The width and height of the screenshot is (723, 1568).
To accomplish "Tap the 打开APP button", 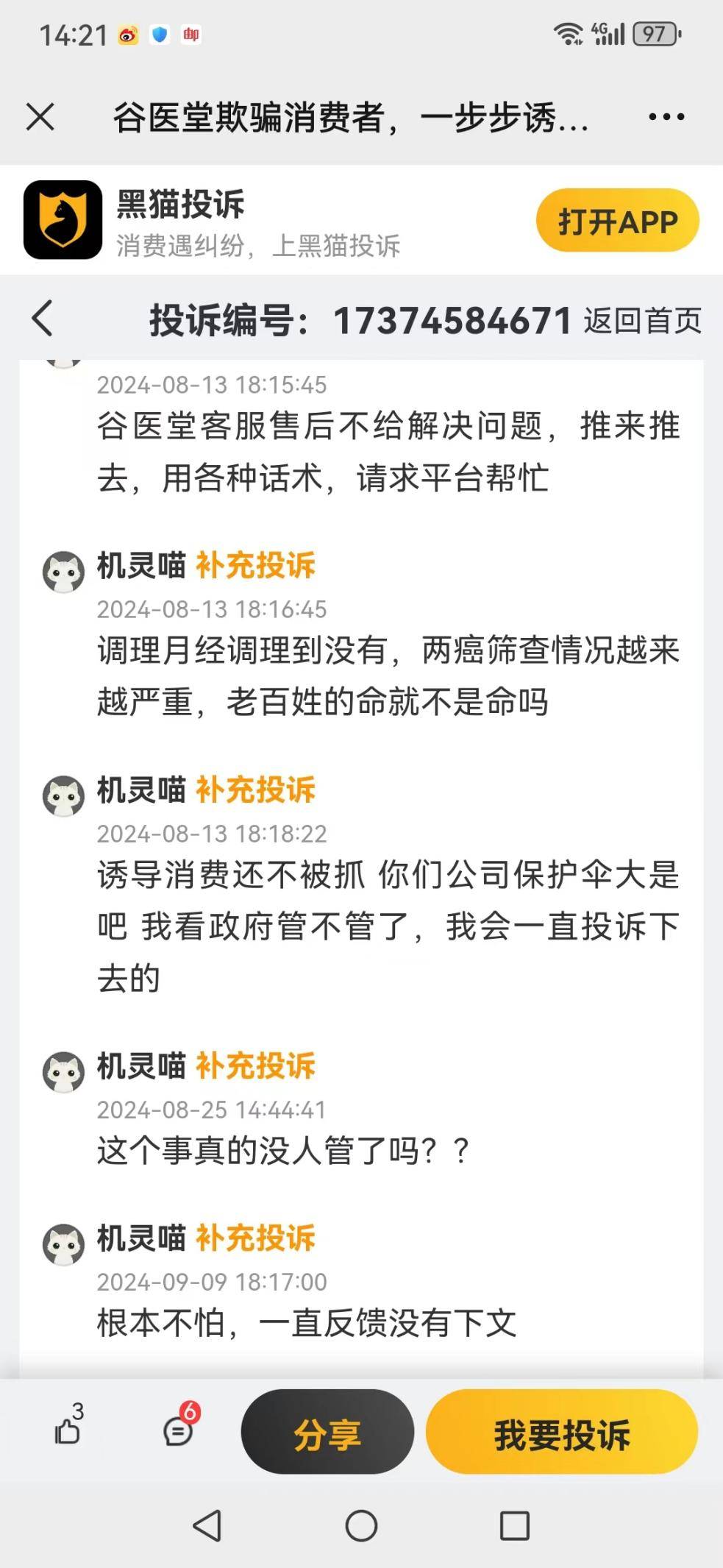I will pos(617,221).
